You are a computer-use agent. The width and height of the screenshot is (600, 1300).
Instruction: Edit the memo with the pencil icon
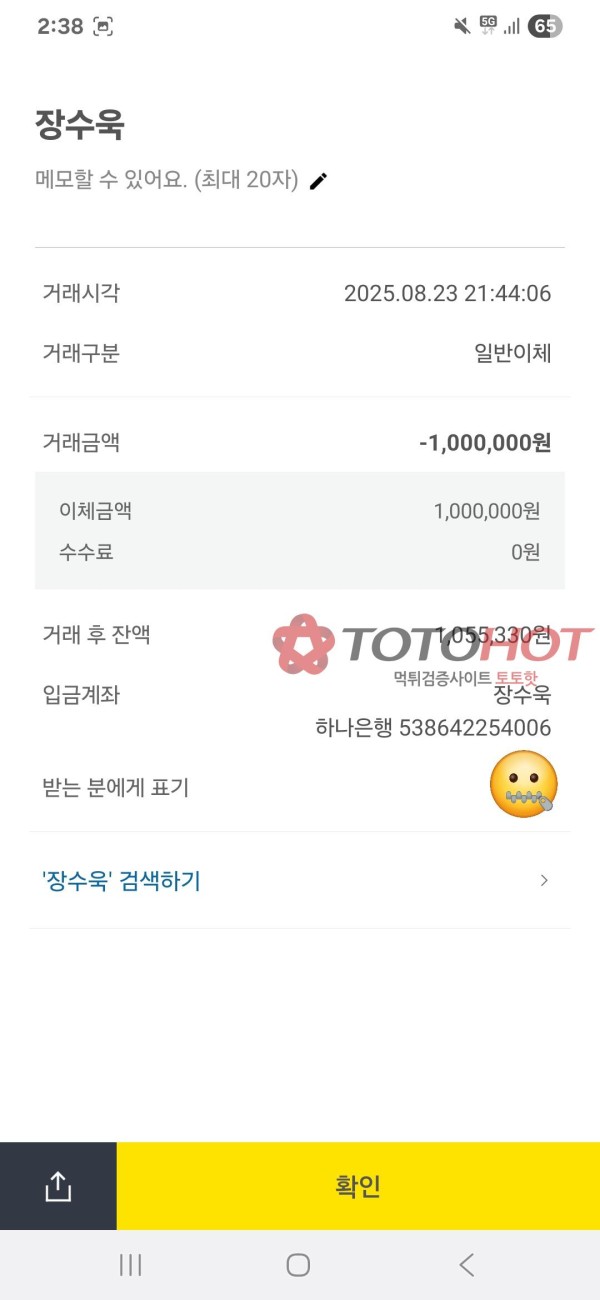[318, 181]
